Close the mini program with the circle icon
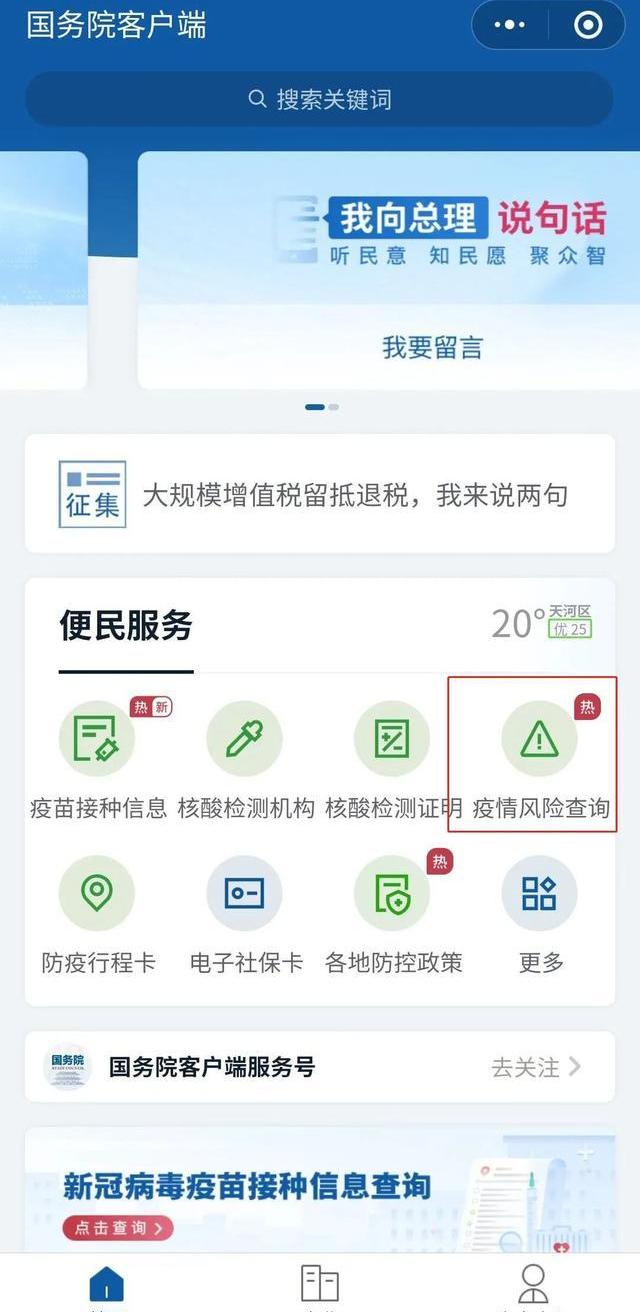The height and width of the screenshot is (1312, 640). point(588,25)
